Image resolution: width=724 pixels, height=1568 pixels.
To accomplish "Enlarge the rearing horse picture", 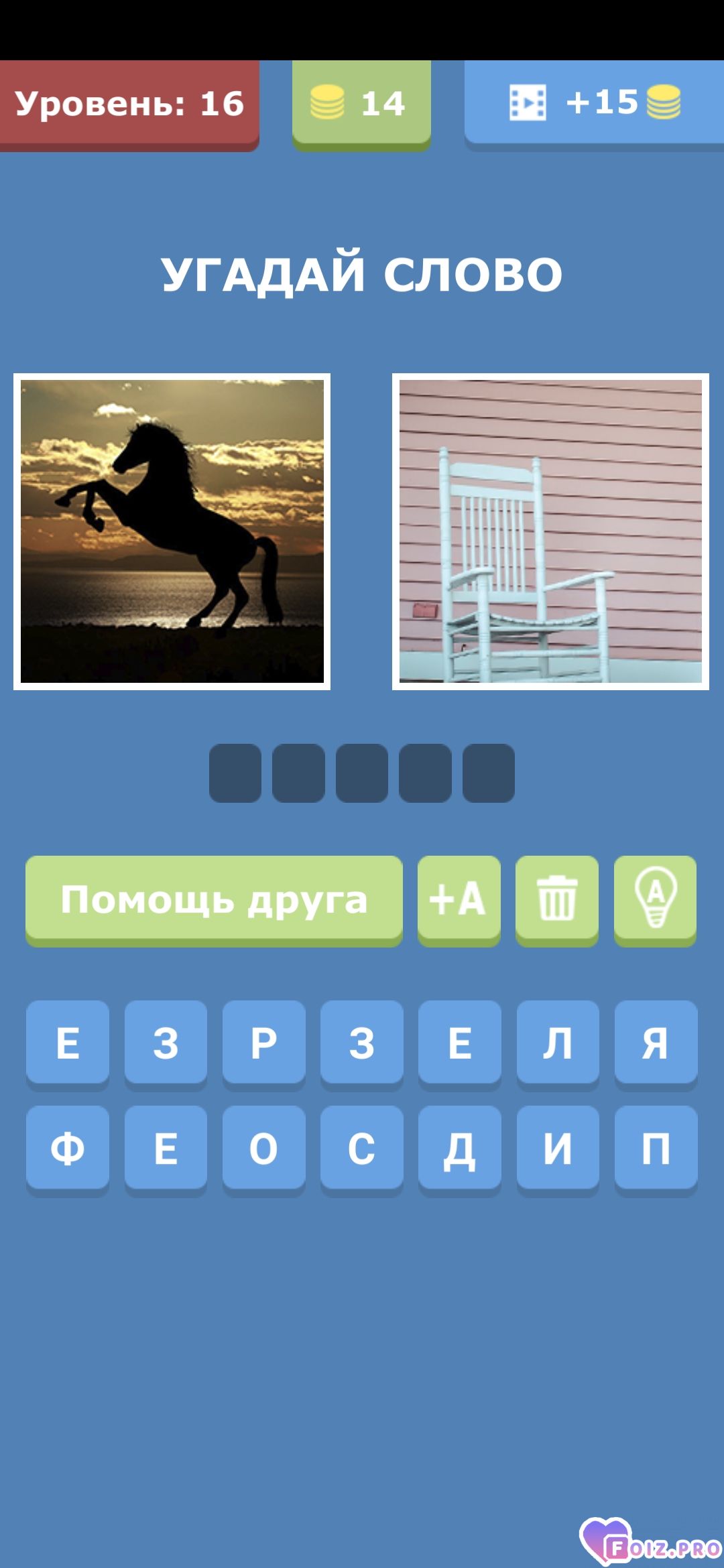I will point(172,531).
